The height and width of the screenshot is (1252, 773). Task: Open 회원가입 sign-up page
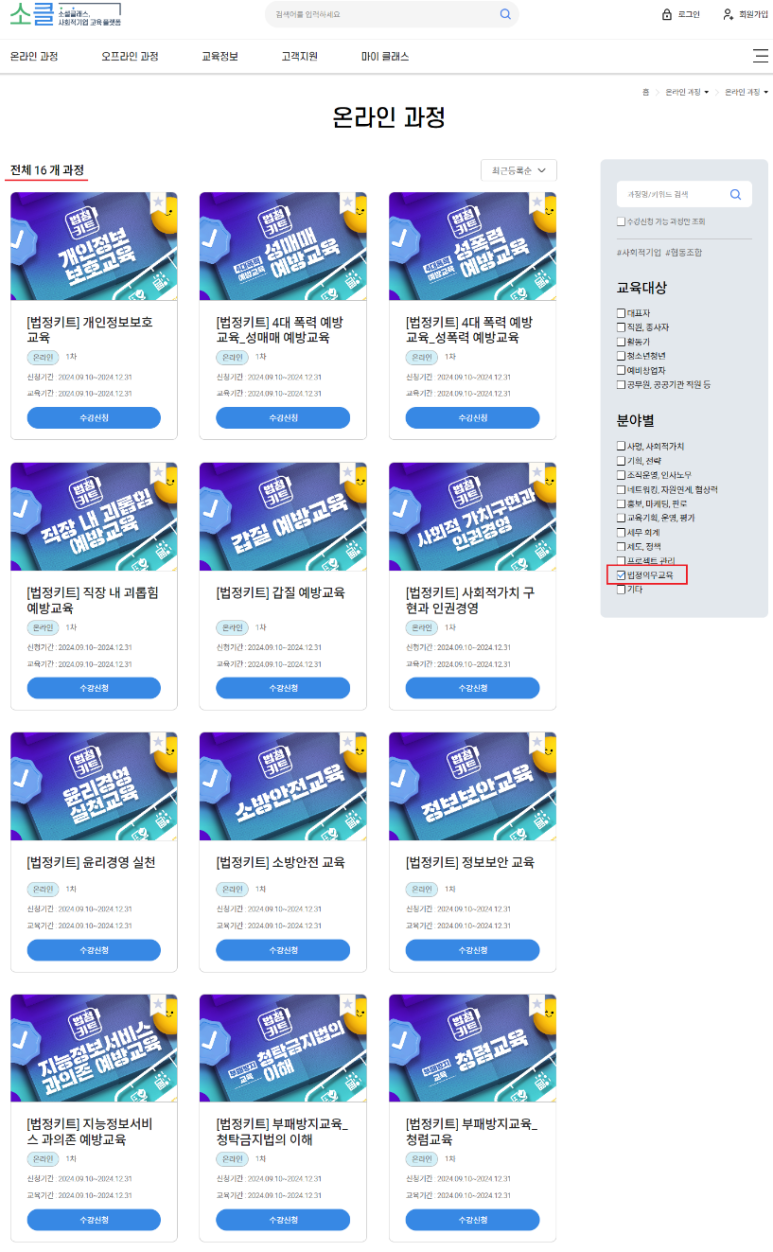[746, 15]
